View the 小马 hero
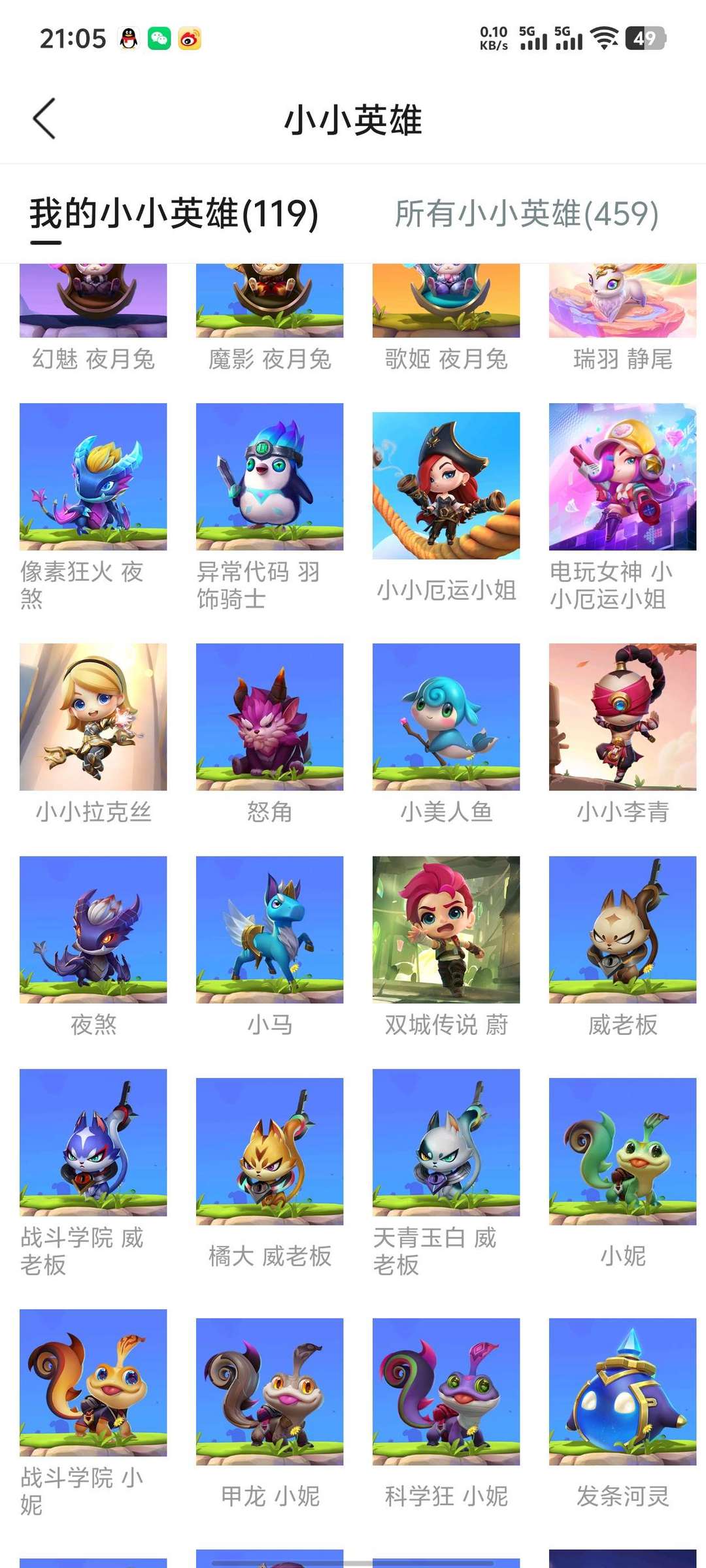706x1568 pixels. (x=269, y=947)
